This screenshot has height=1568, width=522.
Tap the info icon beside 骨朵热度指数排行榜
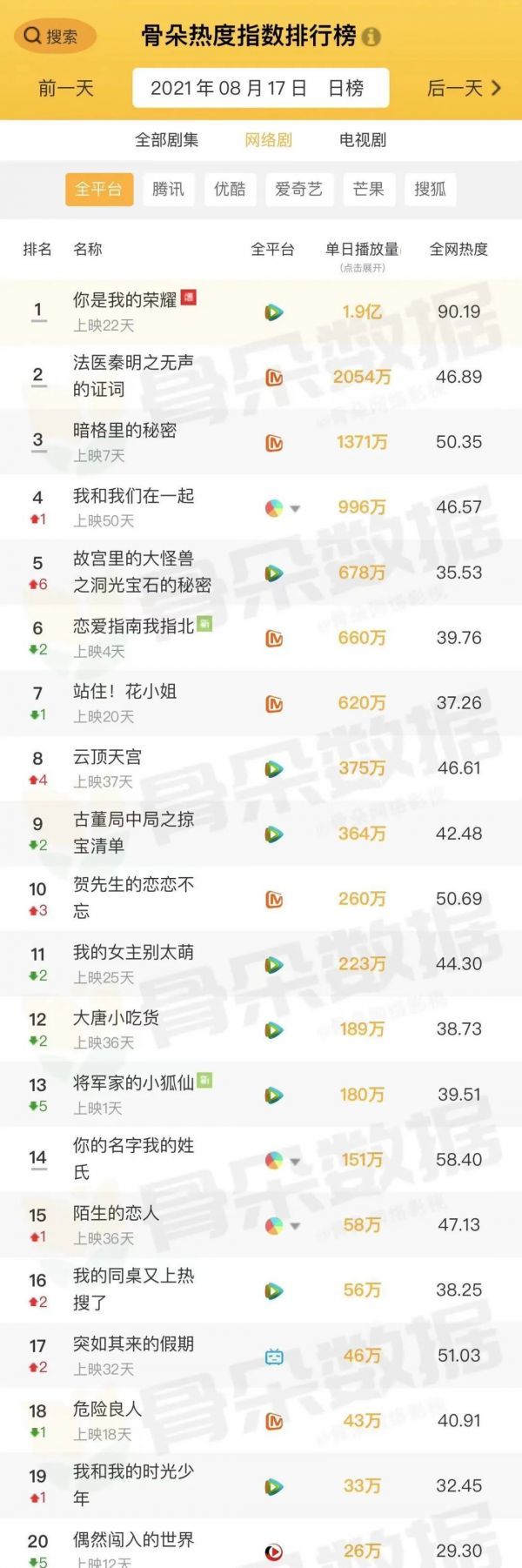point(371,37)
